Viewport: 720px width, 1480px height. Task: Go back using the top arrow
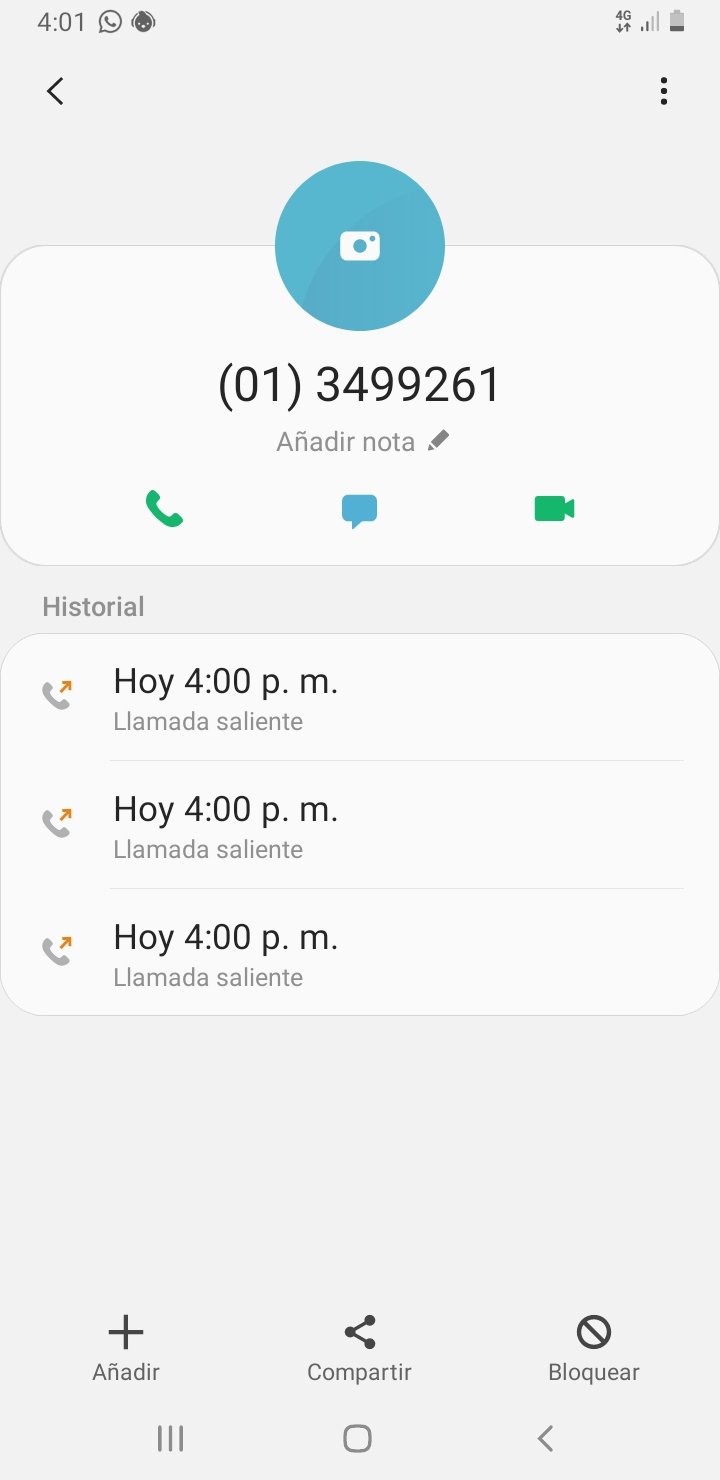tap(56, 91)
